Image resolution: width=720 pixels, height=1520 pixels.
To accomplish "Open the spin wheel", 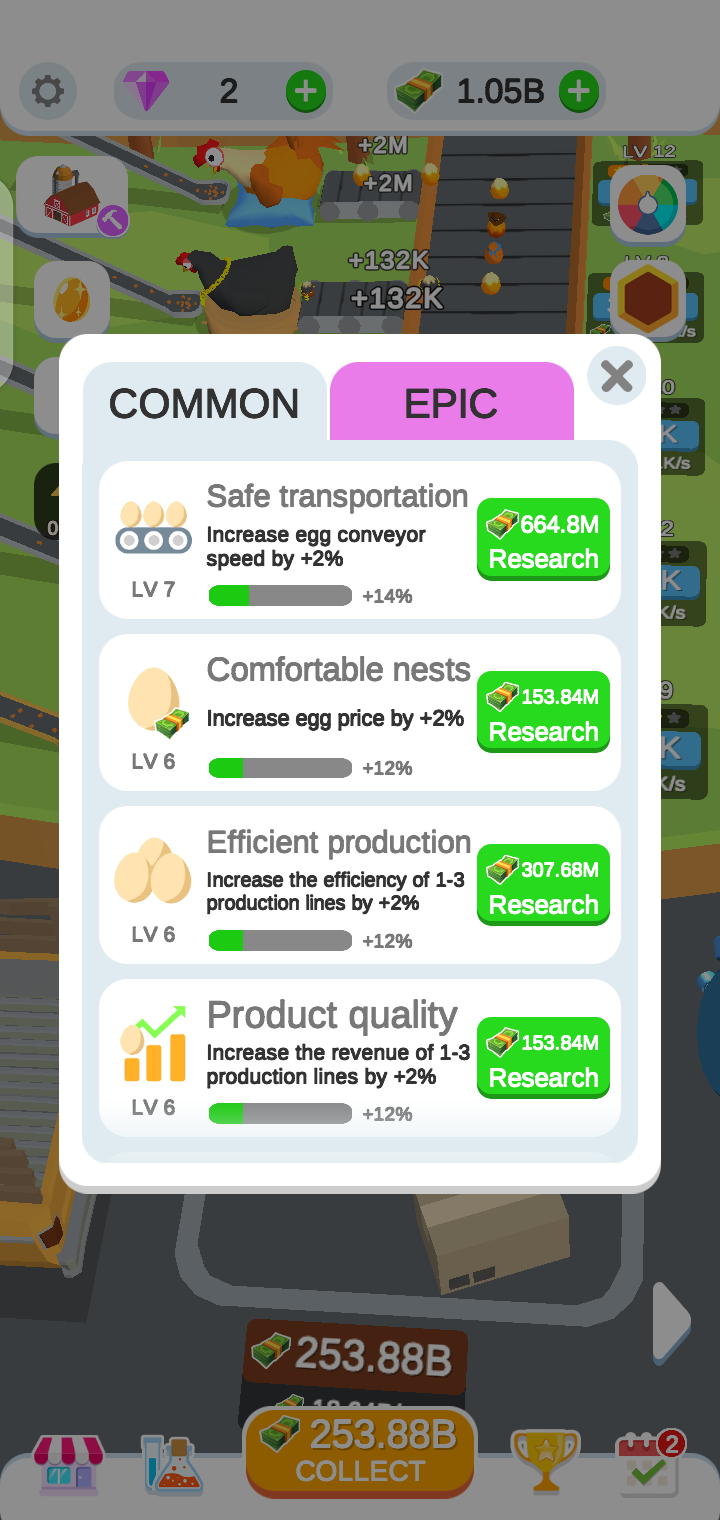I will coord(647,203).
